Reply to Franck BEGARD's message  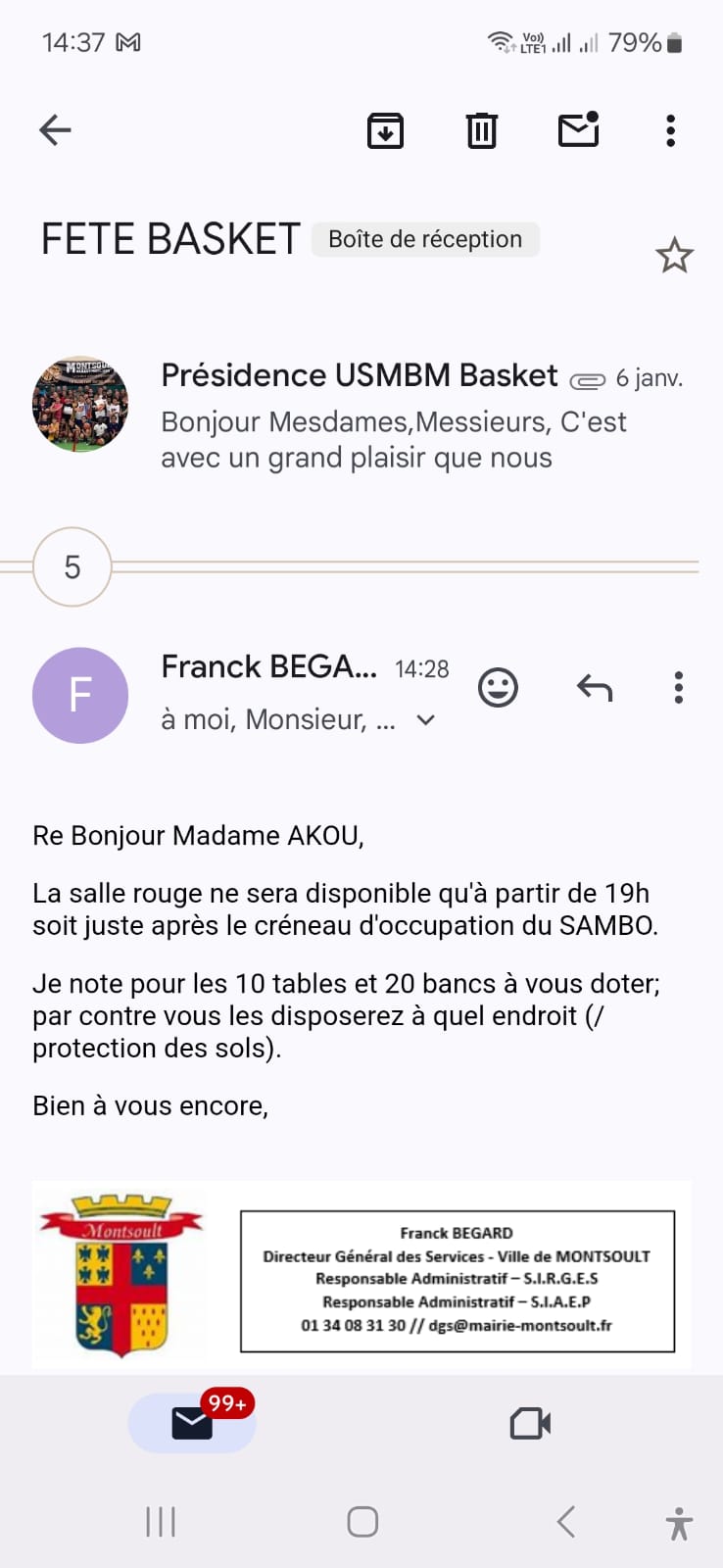(595, 688)
